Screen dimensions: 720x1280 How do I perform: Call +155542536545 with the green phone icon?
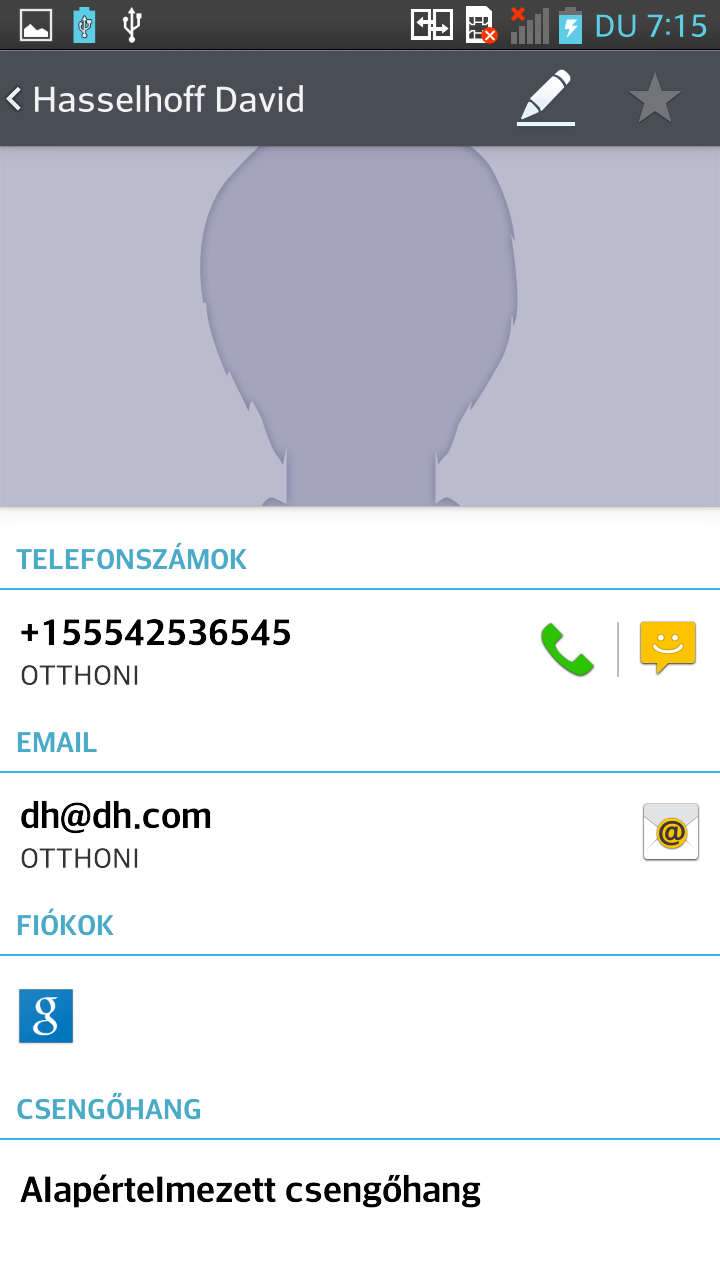[567, 649]
